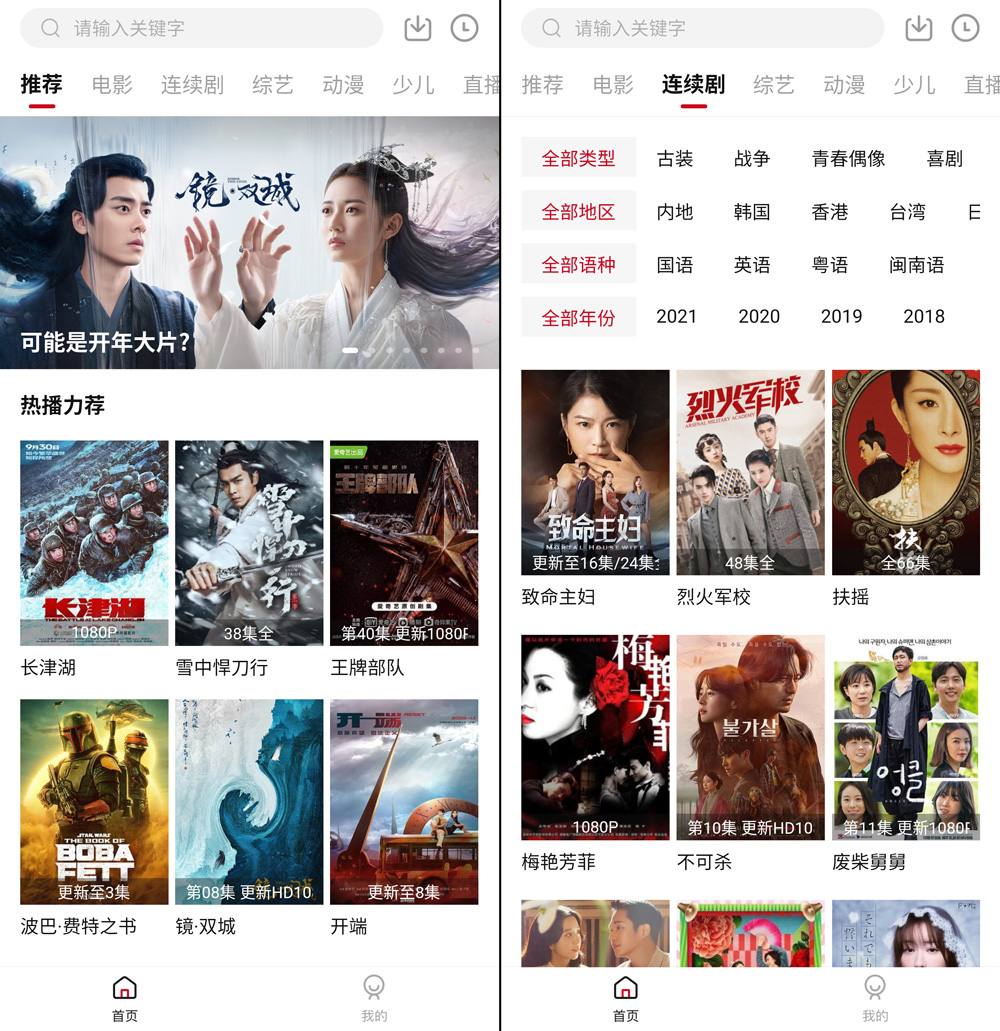
Task: Open 烈火军校 drama poster
Action: coord(750,472)
